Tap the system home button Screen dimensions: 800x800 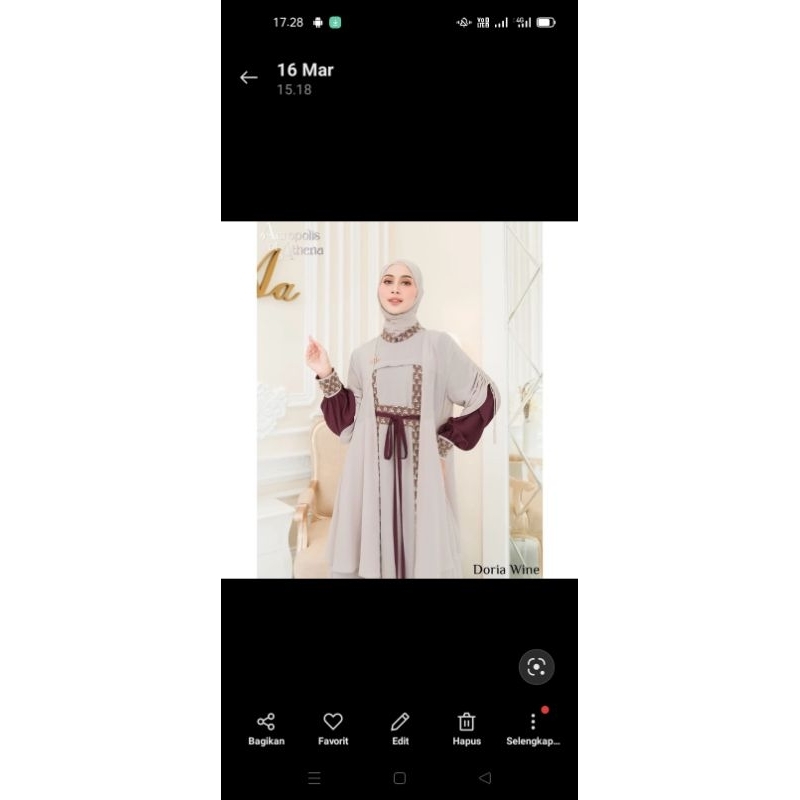click(x=399, y=778)
